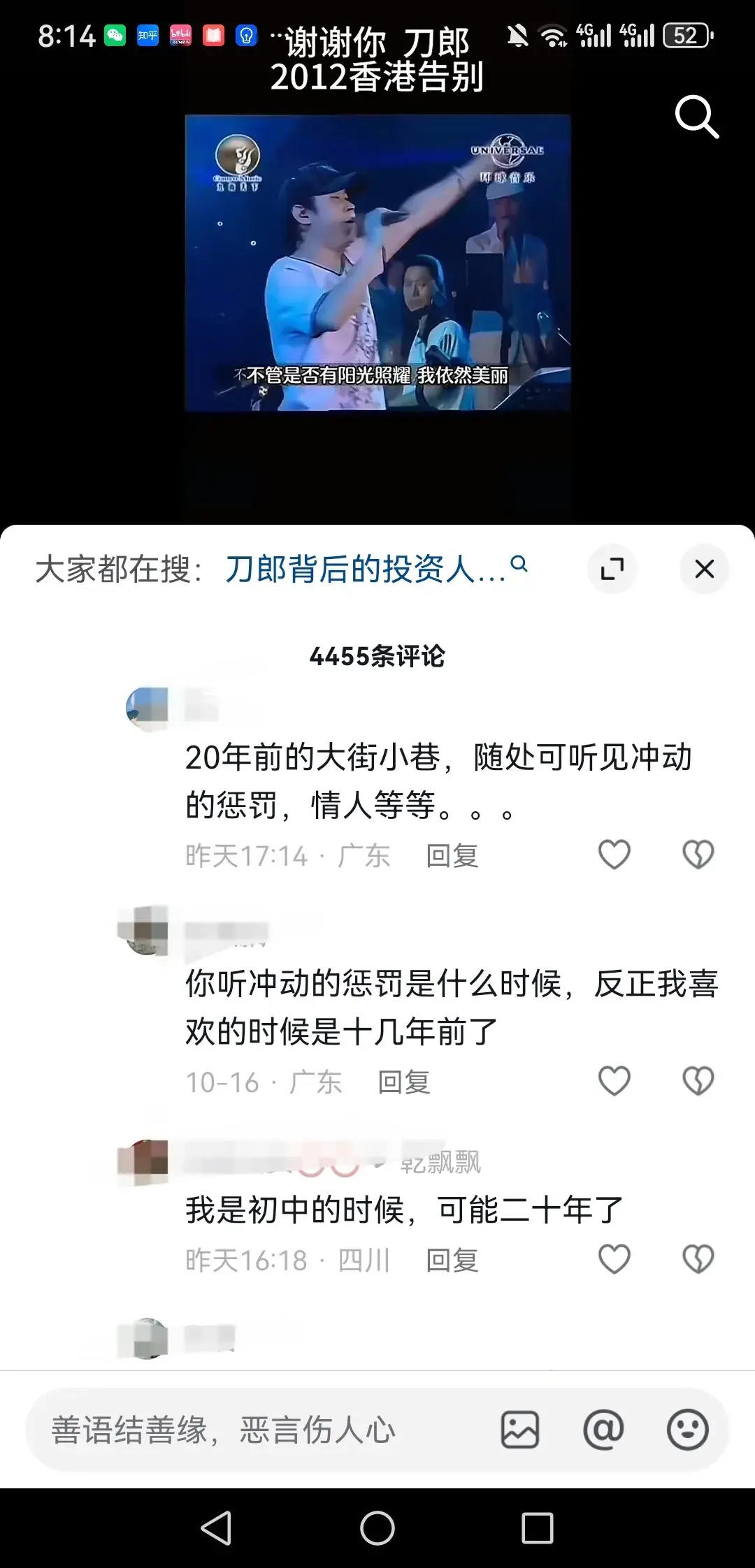
Task: Like the comment about 冲动的惩罚
Action: [x=614, y=854]
